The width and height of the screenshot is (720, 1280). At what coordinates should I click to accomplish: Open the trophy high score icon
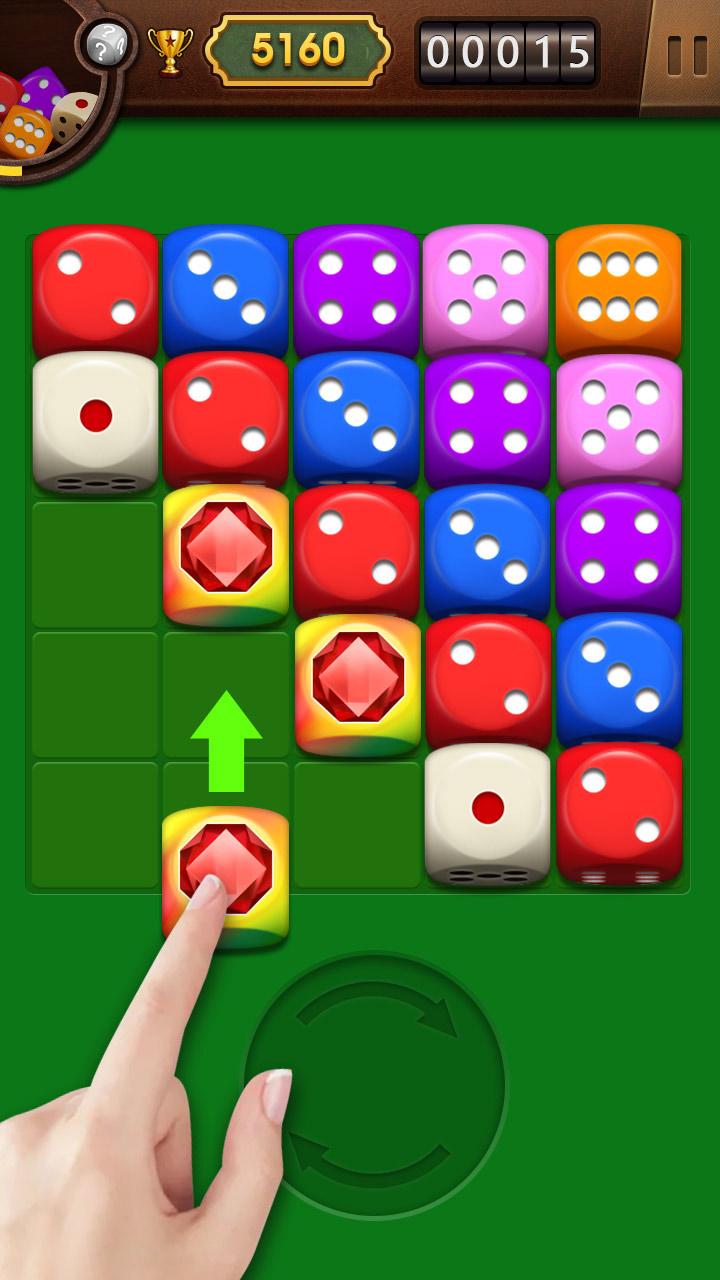170,50
